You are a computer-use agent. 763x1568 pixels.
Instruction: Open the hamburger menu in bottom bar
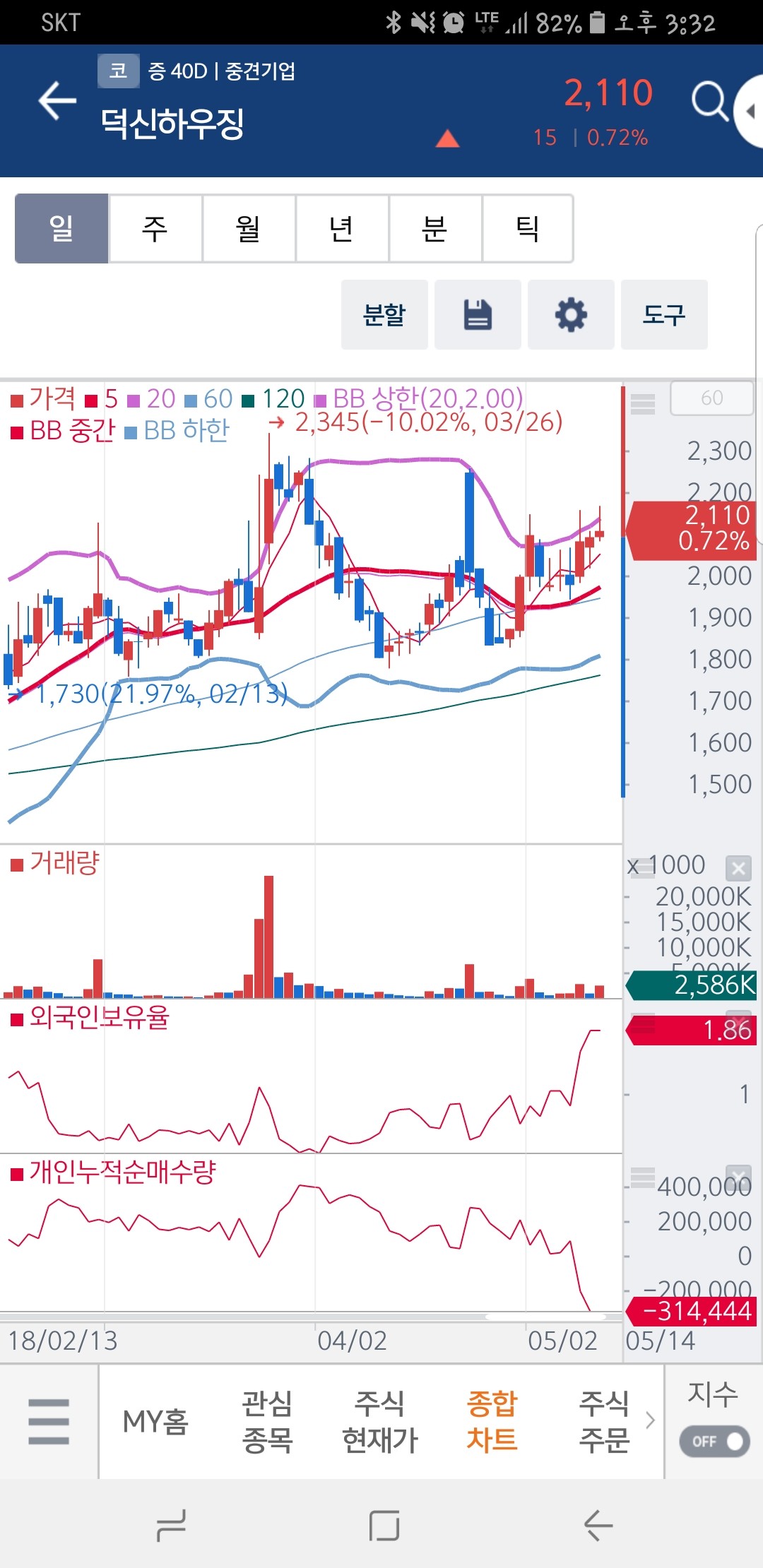coord(48,1421)
